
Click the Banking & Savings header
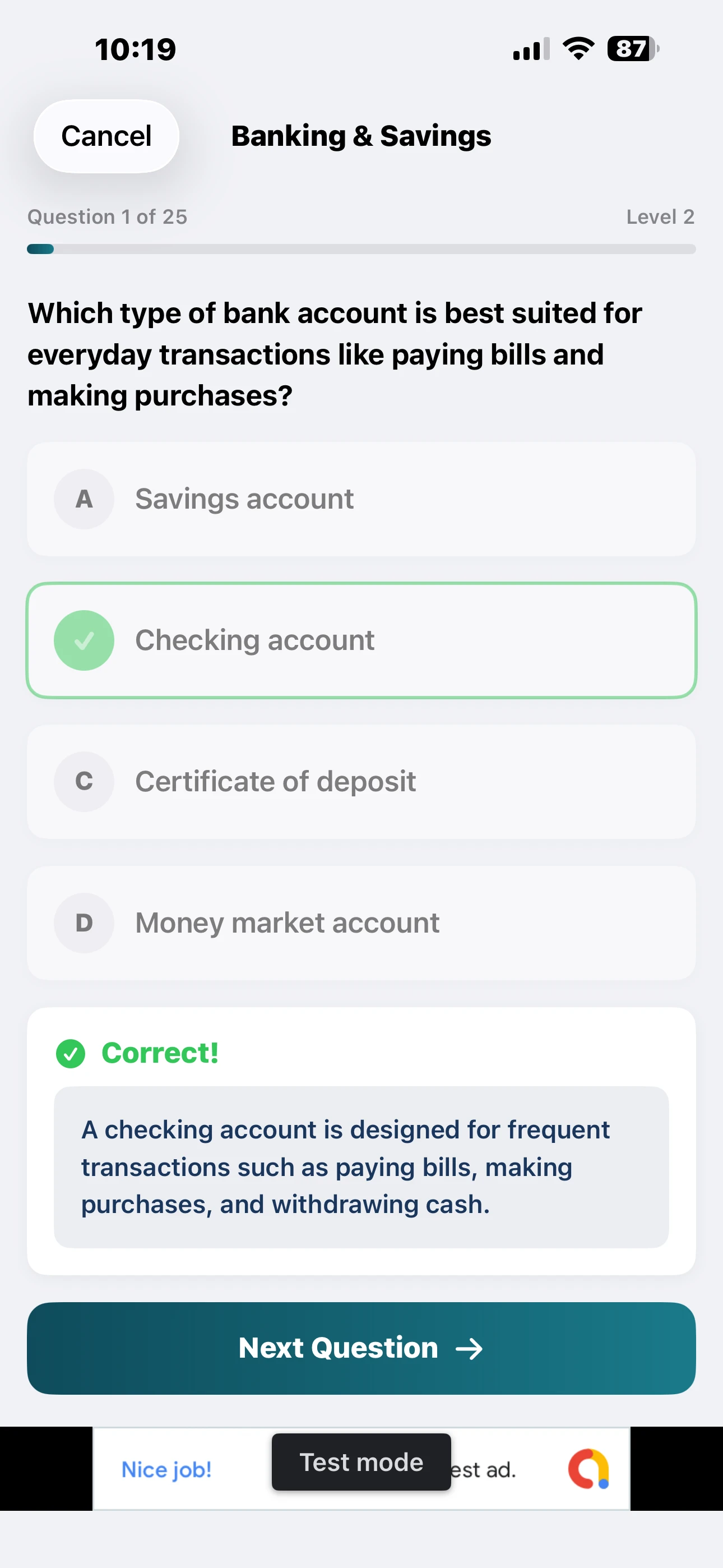pyautogui.click(x=361, y=135)
